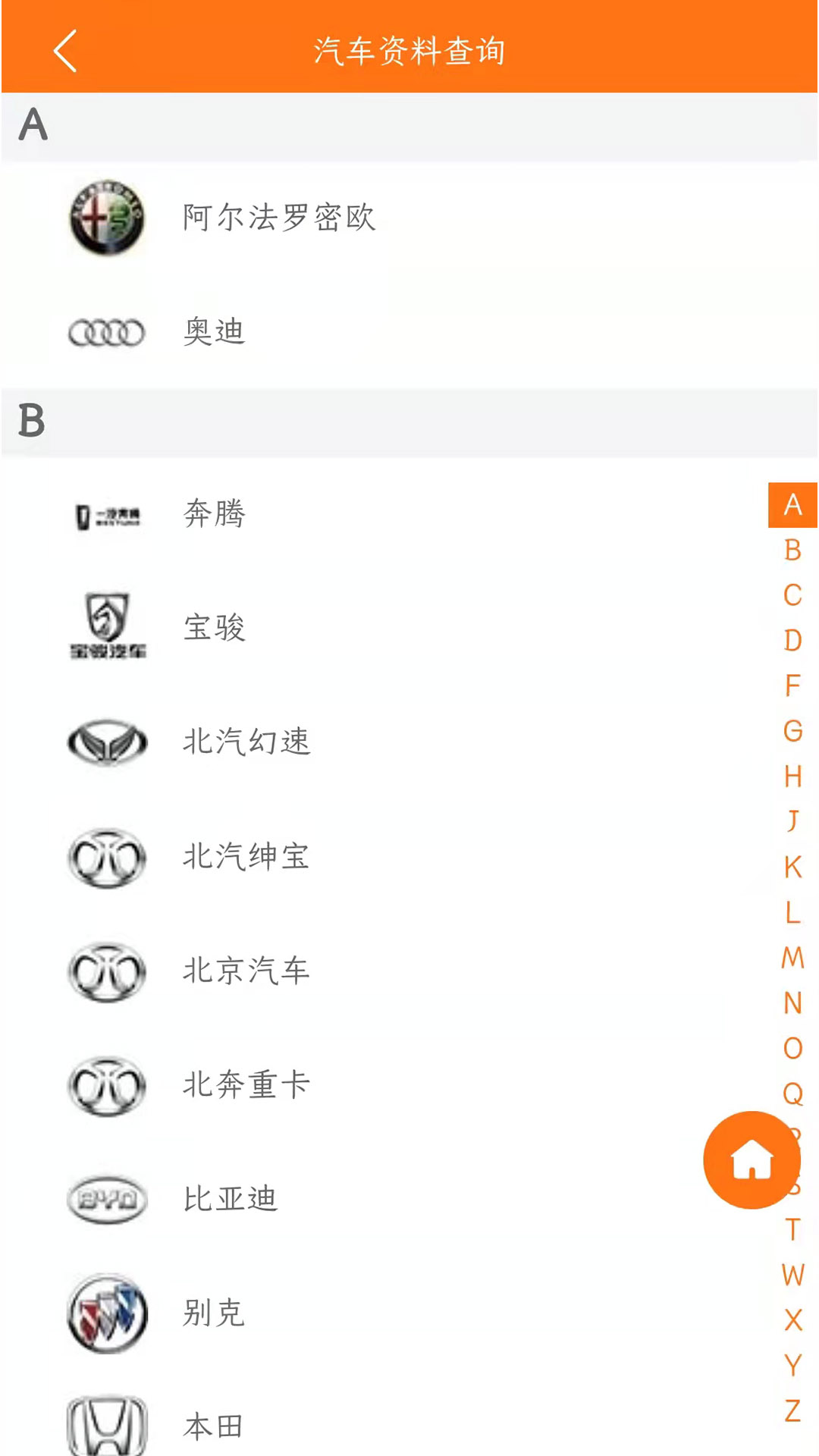This screenshot has height=1456, width=819.
Task: Jump to letter M in the index
Action: [792, 956]
